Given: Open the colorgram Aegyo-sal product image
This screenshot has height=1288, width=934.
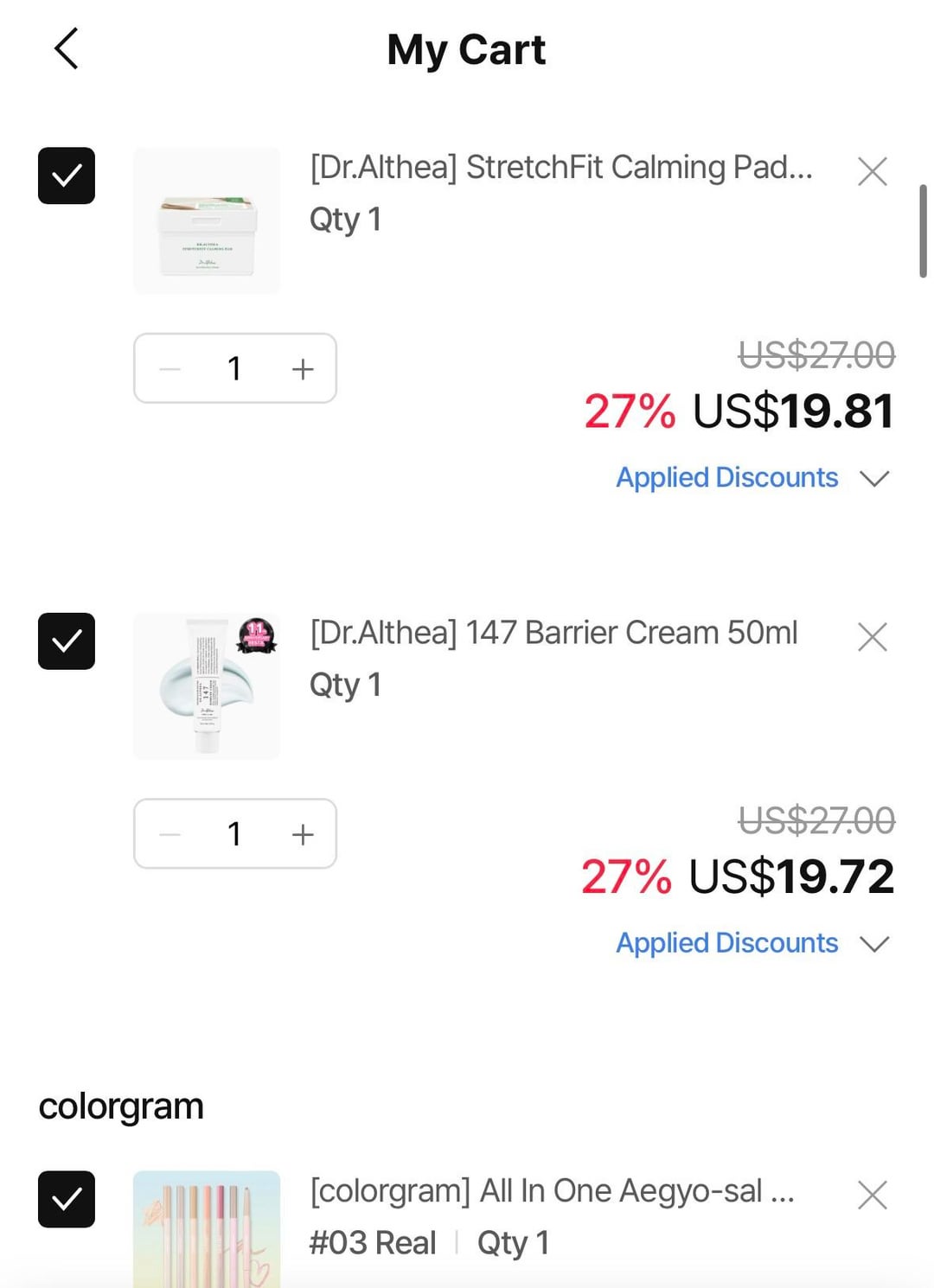Looking at the screenshot, I should (207, 1229).
